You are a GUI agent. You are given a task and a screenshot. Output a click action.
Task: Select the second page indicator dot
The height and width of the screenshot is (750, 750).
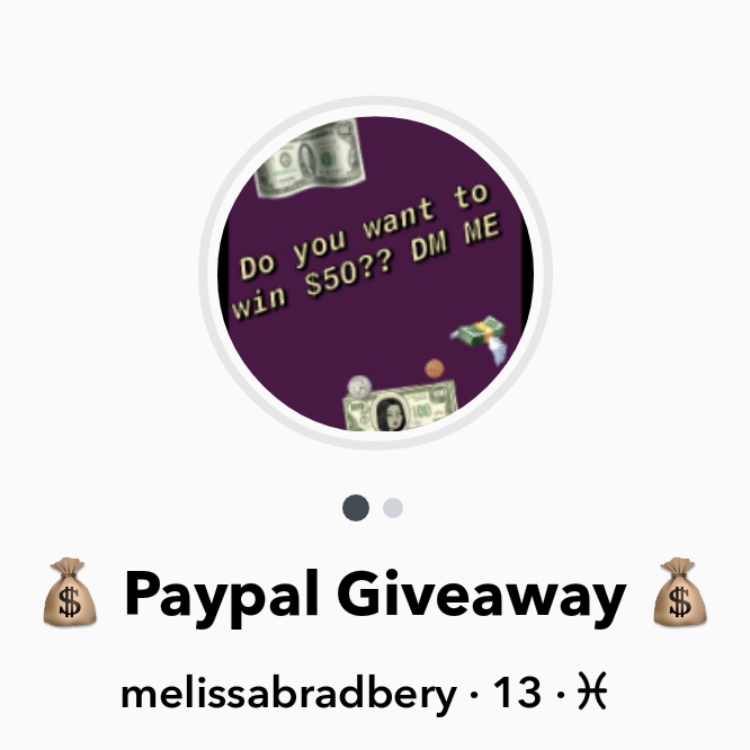pyautogui.click(x=393, y=508)
